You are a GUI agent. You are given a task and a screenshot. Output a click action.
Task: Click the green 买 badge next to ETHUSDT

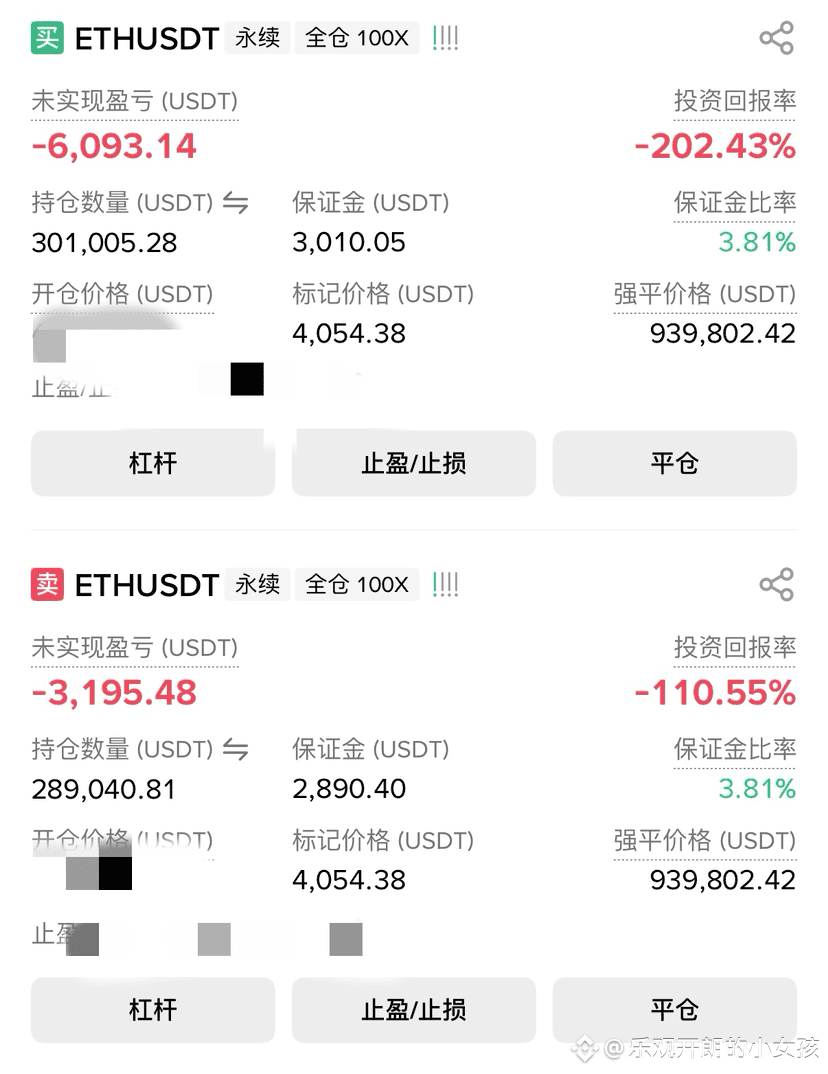[46, 38]
